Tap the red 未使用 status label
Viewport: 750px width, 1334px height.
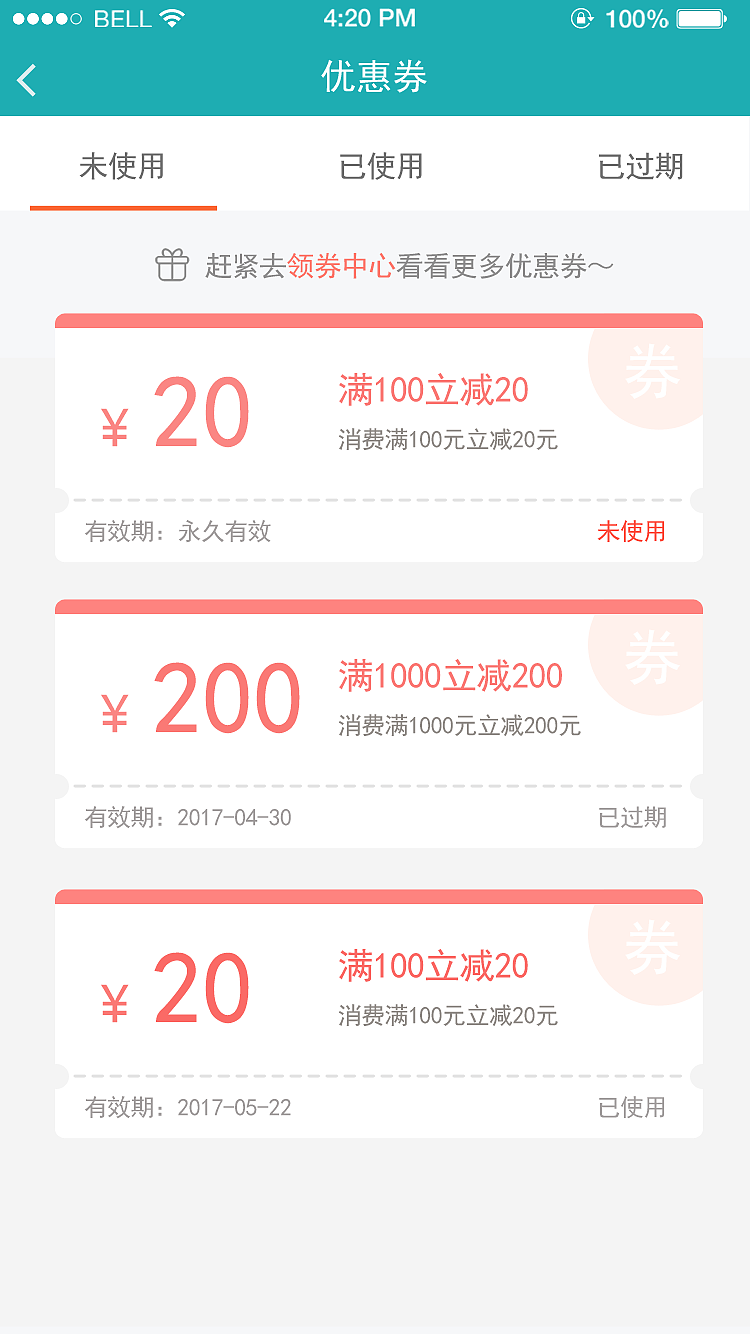click(x=631, y=532)
